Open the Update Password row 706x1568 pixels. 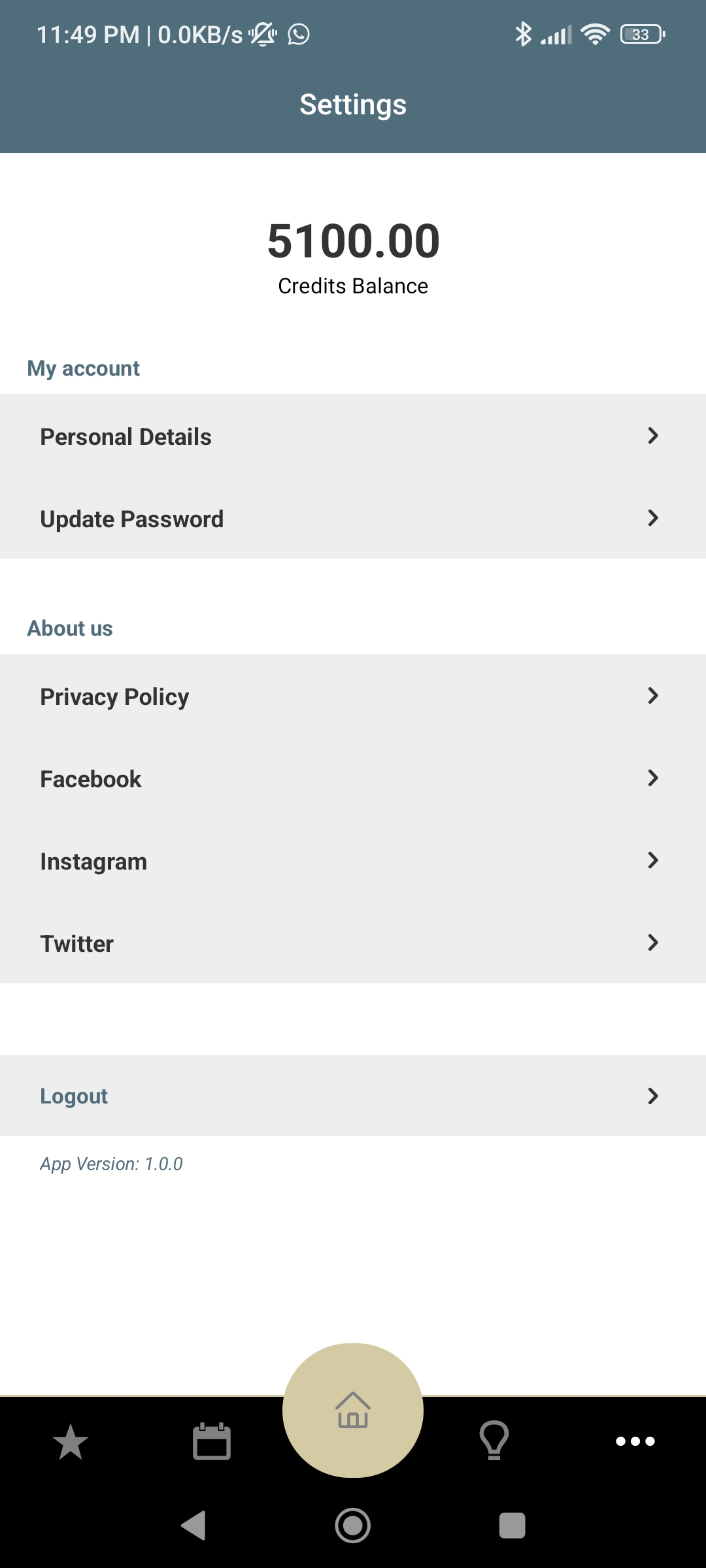coord(353,518)
